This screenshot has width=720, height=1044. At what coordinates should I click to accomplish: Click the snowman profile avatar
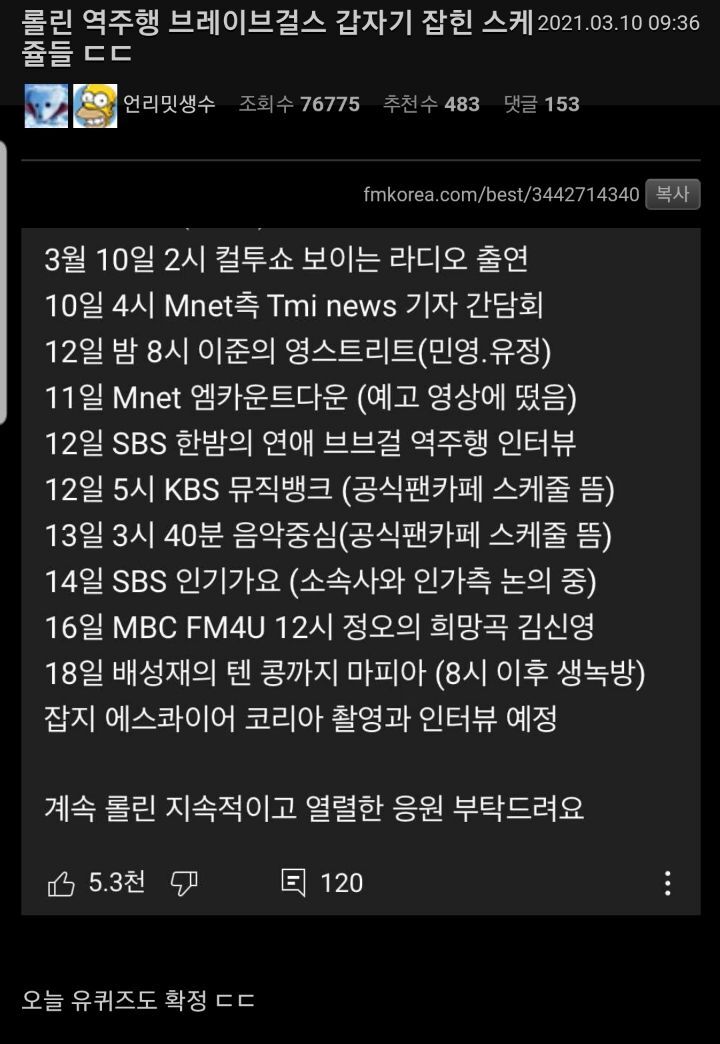pyautogui.click(x=44, y=103)
